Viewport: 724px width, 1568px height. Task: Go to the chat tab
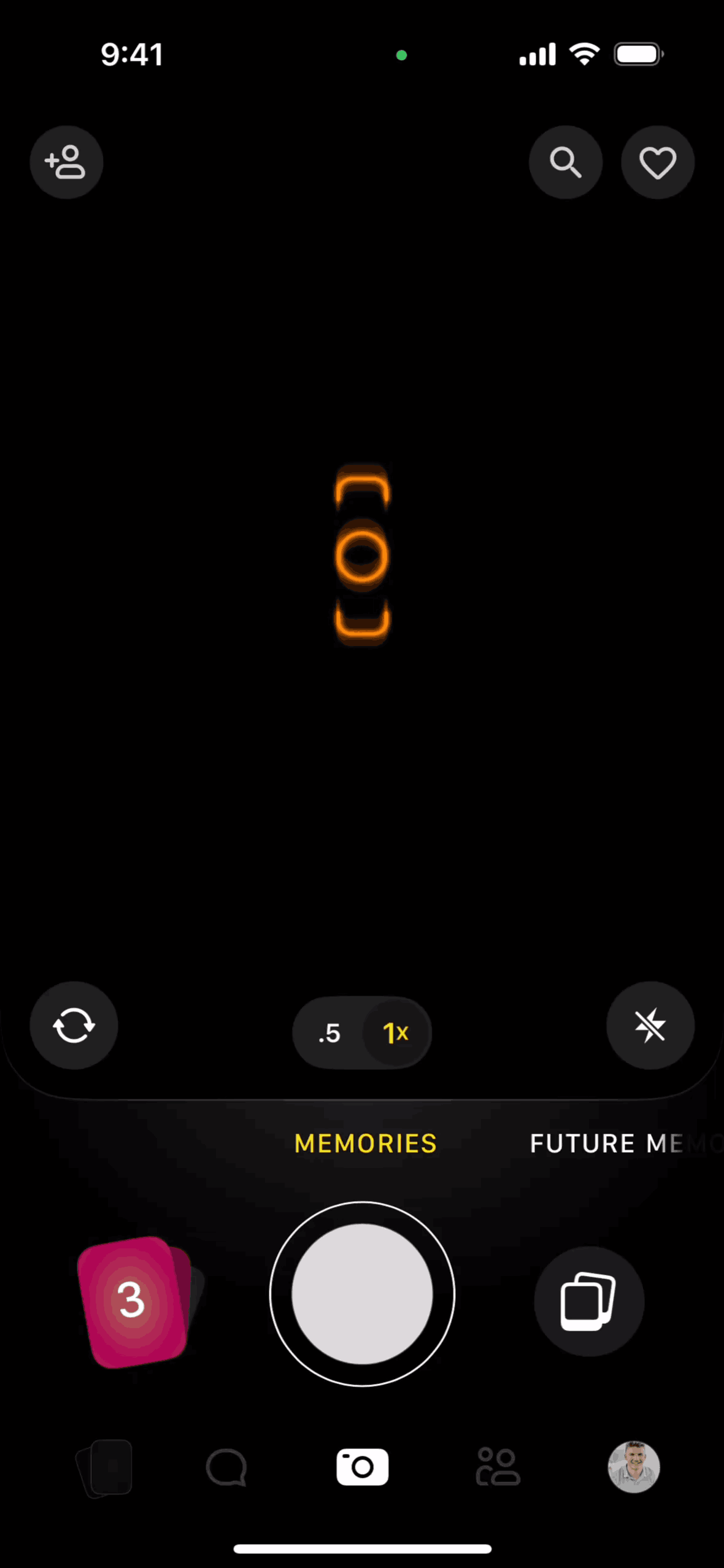click(x=226, y=1467)
